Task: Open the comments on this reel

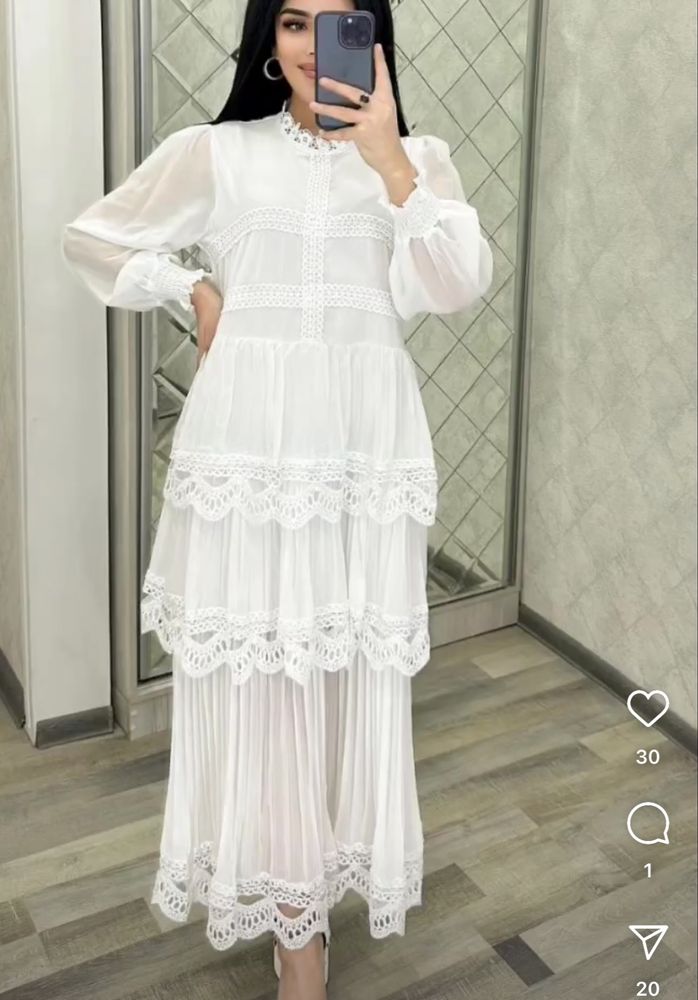Action: (648, 824)
